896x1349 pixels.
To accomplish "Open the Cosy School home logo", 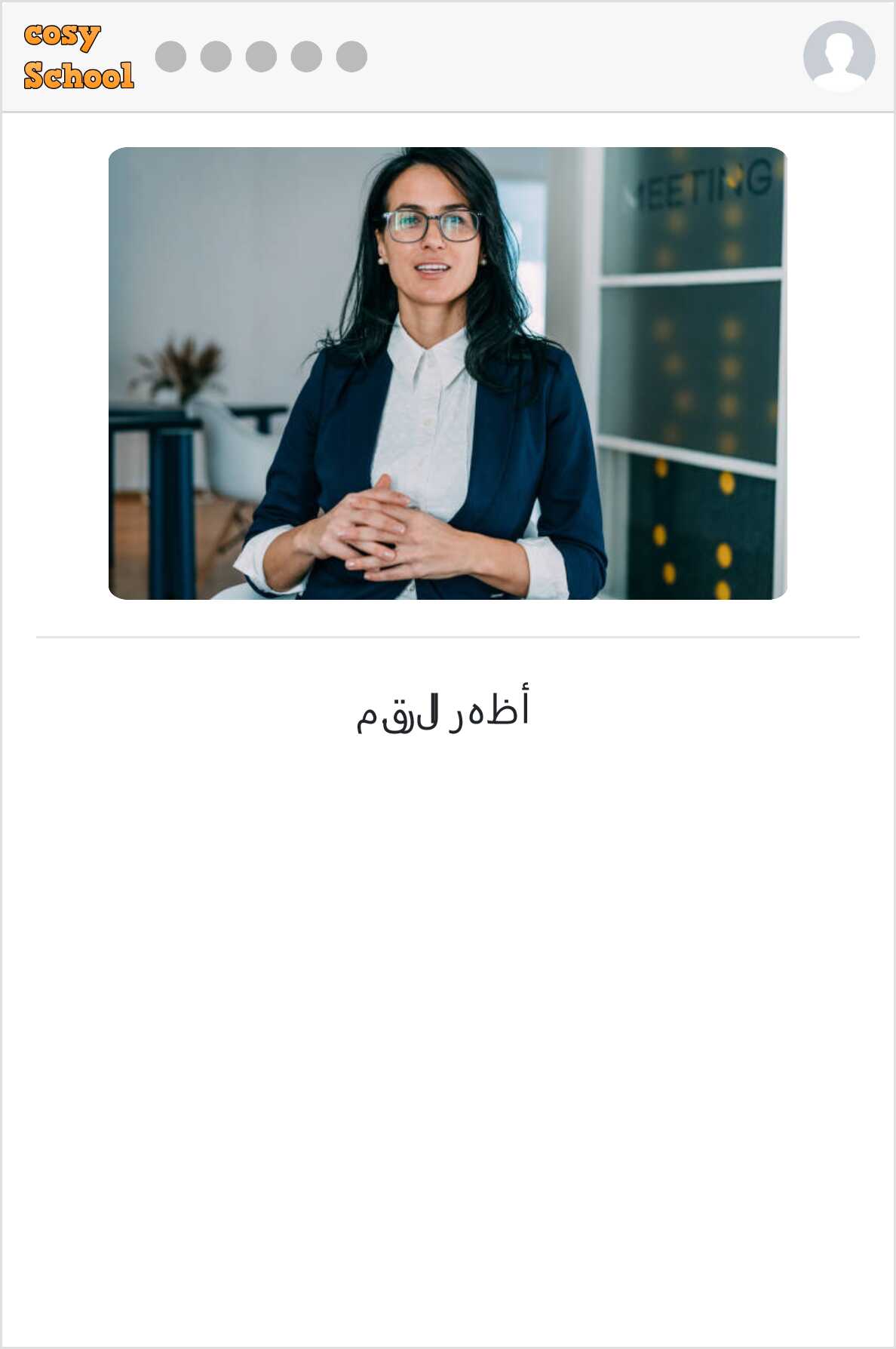I will coord(78,57).
